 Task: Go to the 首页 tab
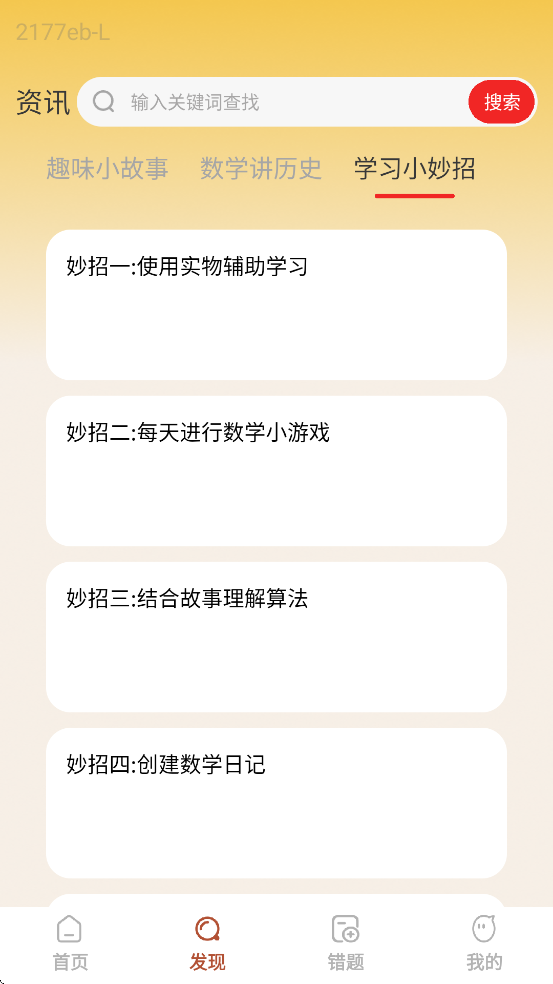coord(70,943)
